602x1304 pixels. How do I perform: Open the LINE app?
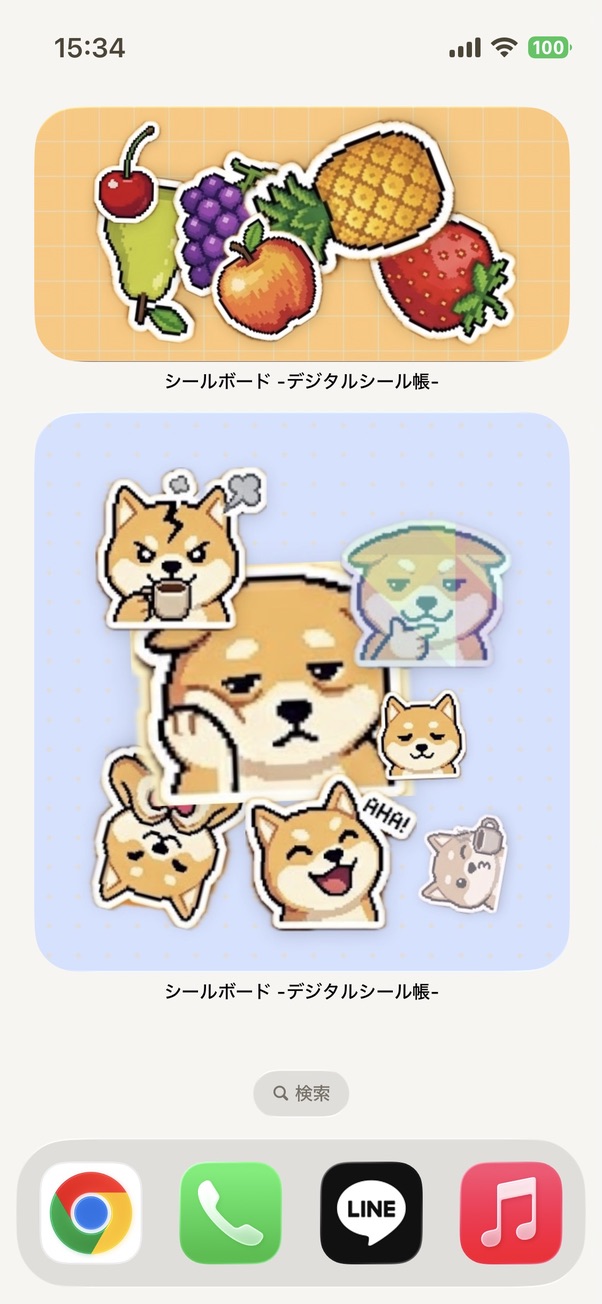coord(371,1212)
